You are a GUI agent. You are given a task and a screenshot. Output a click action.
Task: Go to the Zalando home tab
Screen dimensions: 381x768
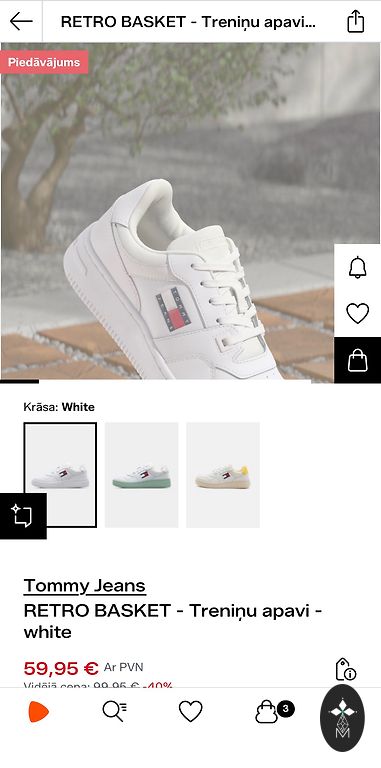click(38, 712)
